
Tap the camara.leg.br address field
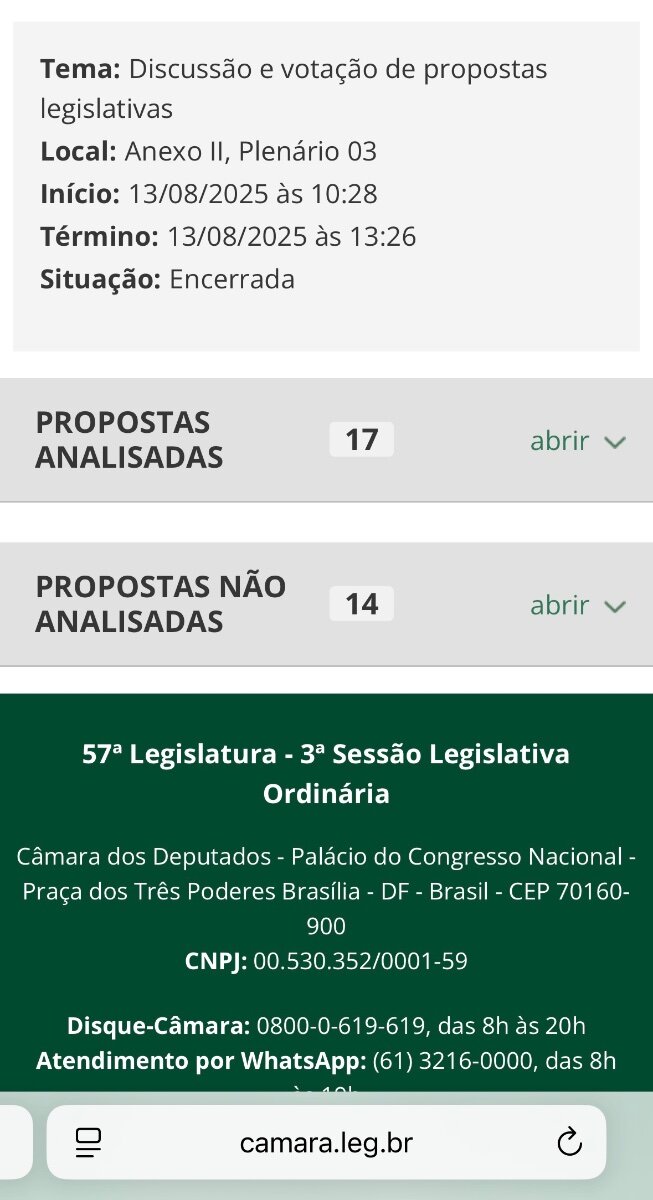point(326,1142)
